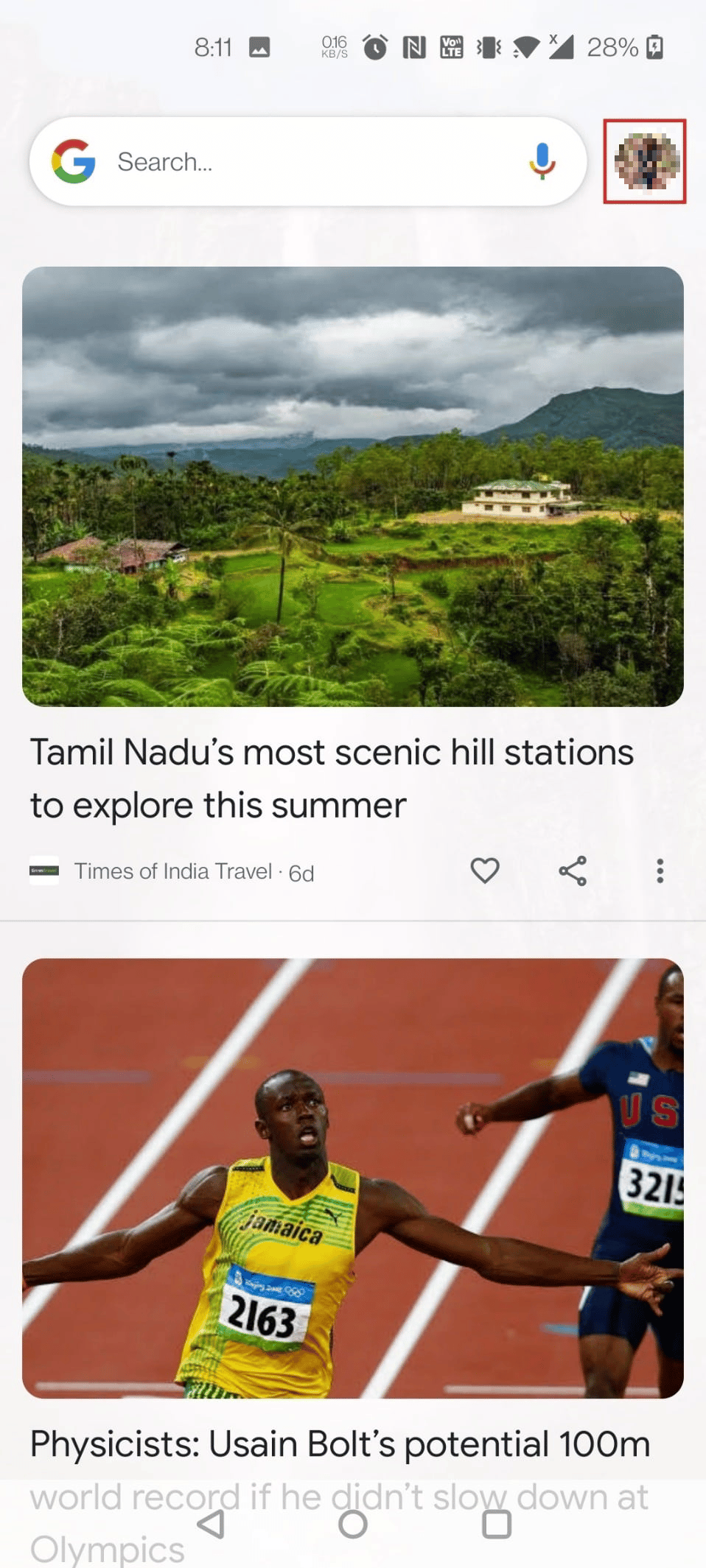Open more options for Tamil Nadu story

(x=660, y=871)
